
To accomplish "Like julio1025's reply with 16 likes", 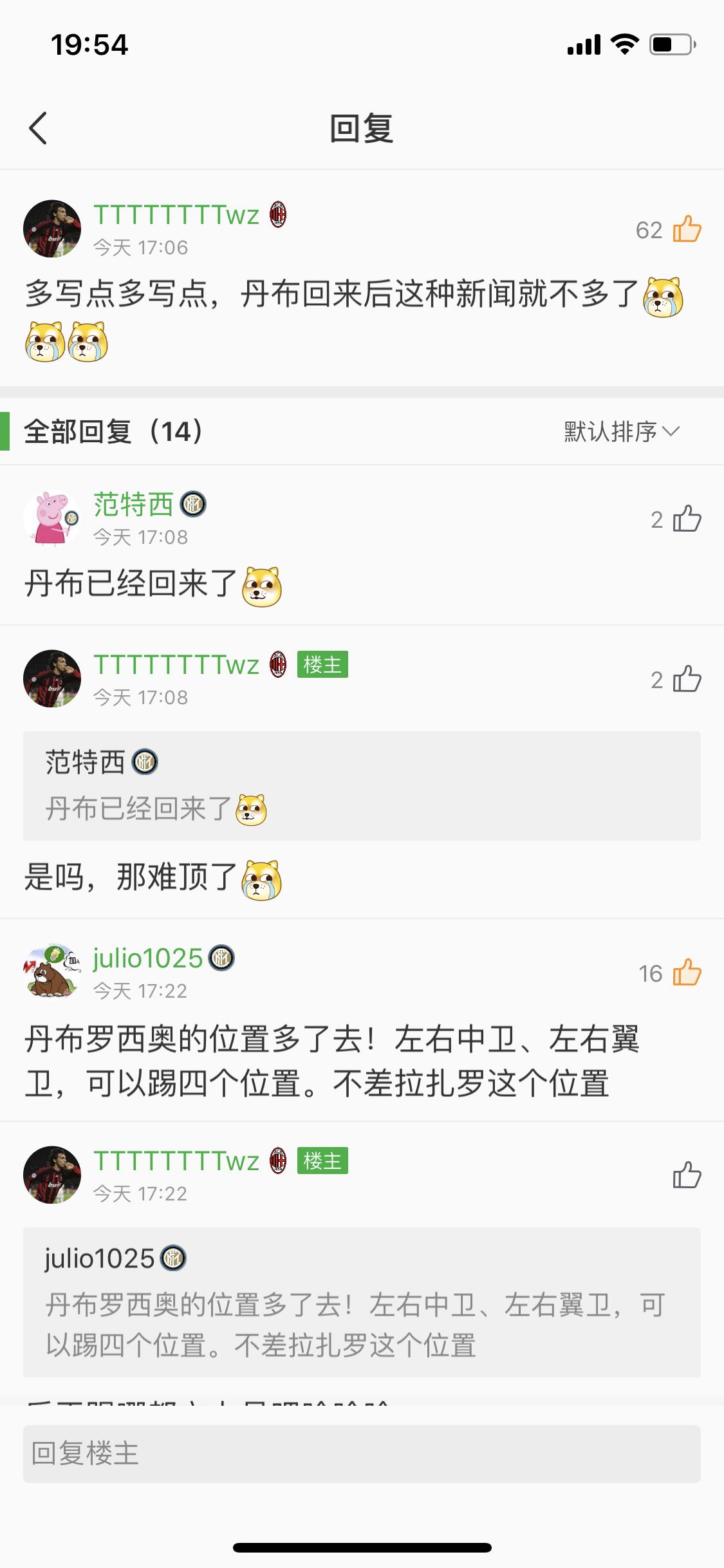I will point(686,973).
